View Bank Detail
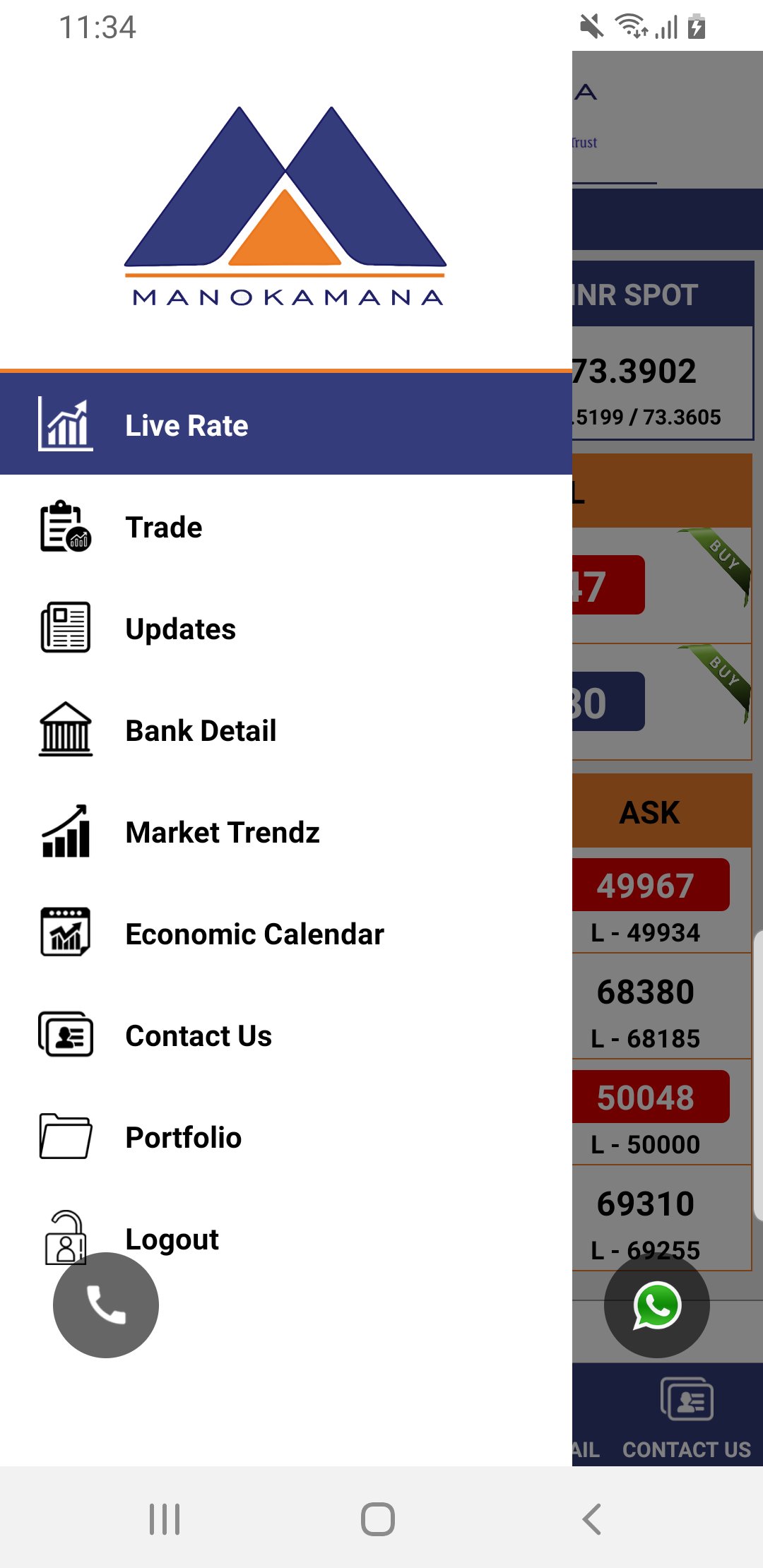The height and width of the screenshot is (1568, 763). point(201,730)
